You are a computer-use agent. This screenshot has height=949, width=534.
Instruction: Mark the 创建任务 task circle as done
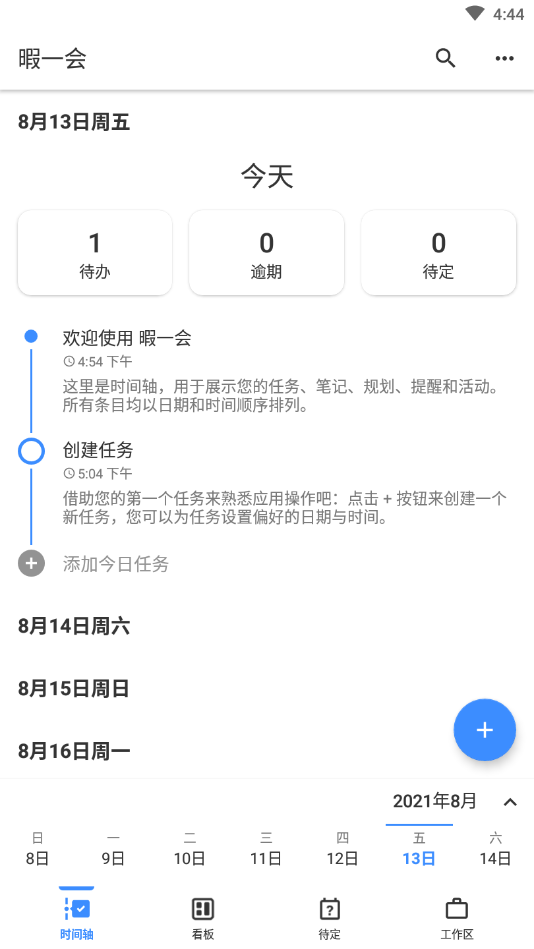pyautogui.click(x=31, y=451)
